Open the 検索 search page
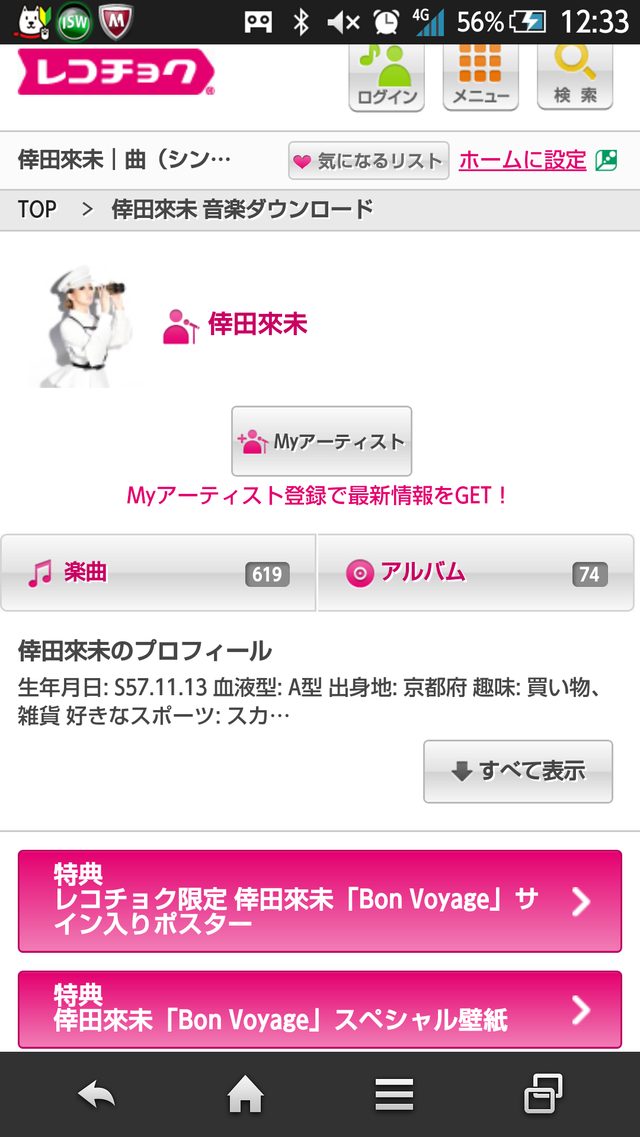 pyautogui.click(x=574, y=75)
